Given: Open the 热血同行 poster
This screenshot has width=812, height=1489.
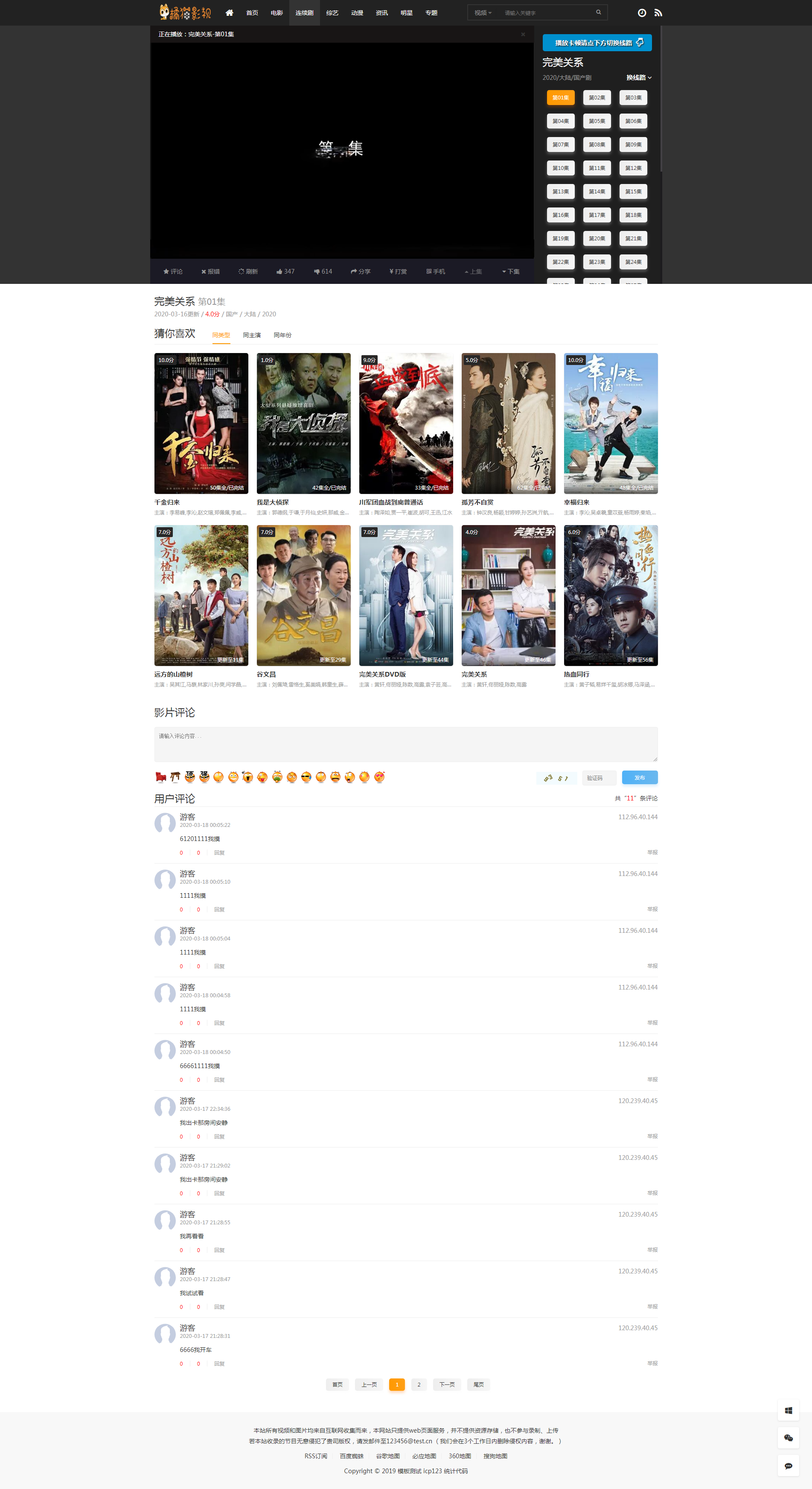Looking at the screenshot, I should tap(610, 596).
